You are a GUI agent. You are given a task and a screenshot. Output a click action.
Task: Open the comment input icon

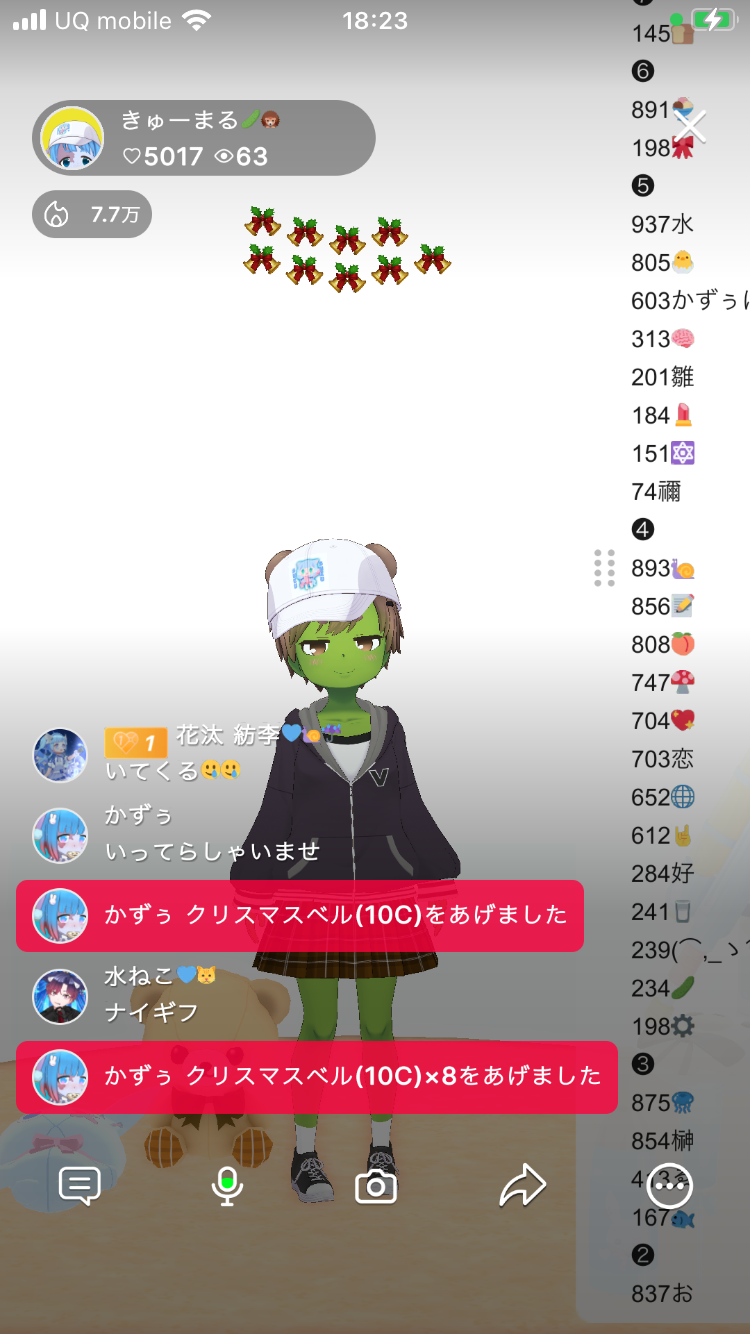(x=80, y=1186)
